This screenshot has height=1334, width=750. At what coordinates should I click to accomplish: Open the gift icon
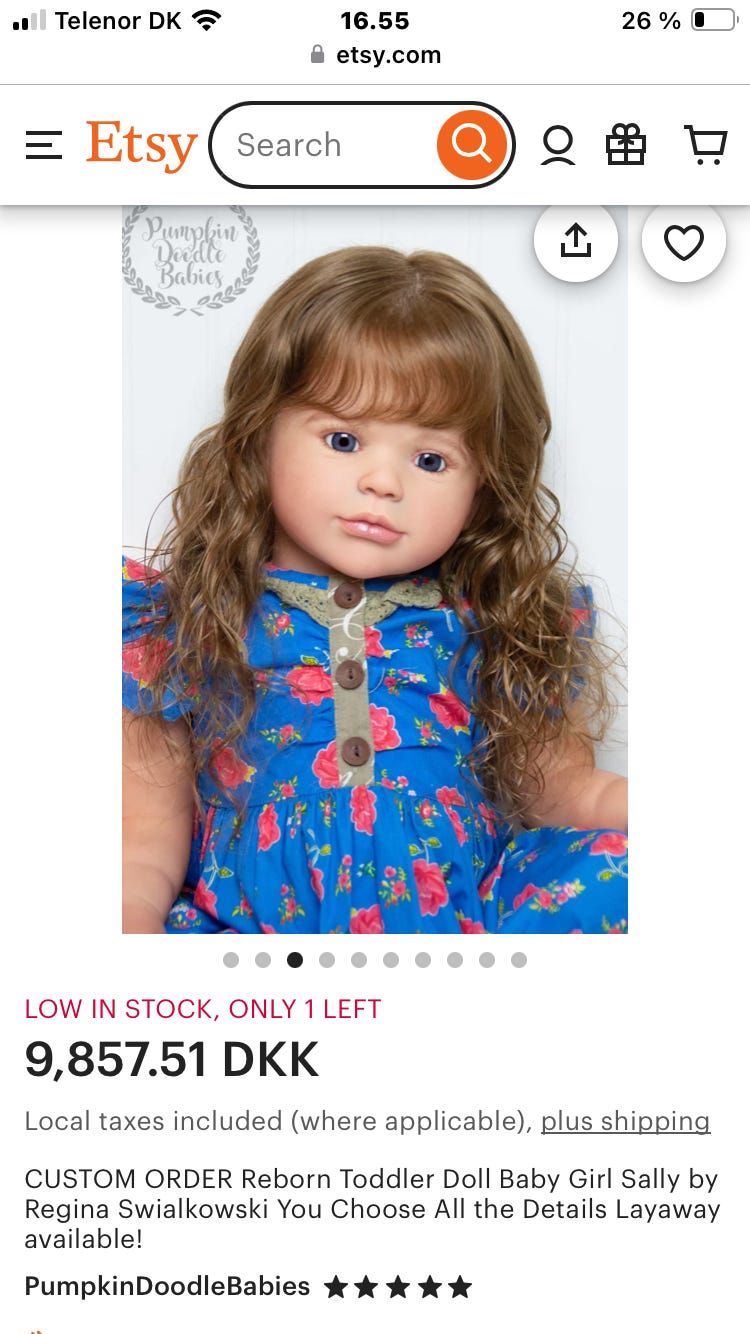(x=626, y=145)
